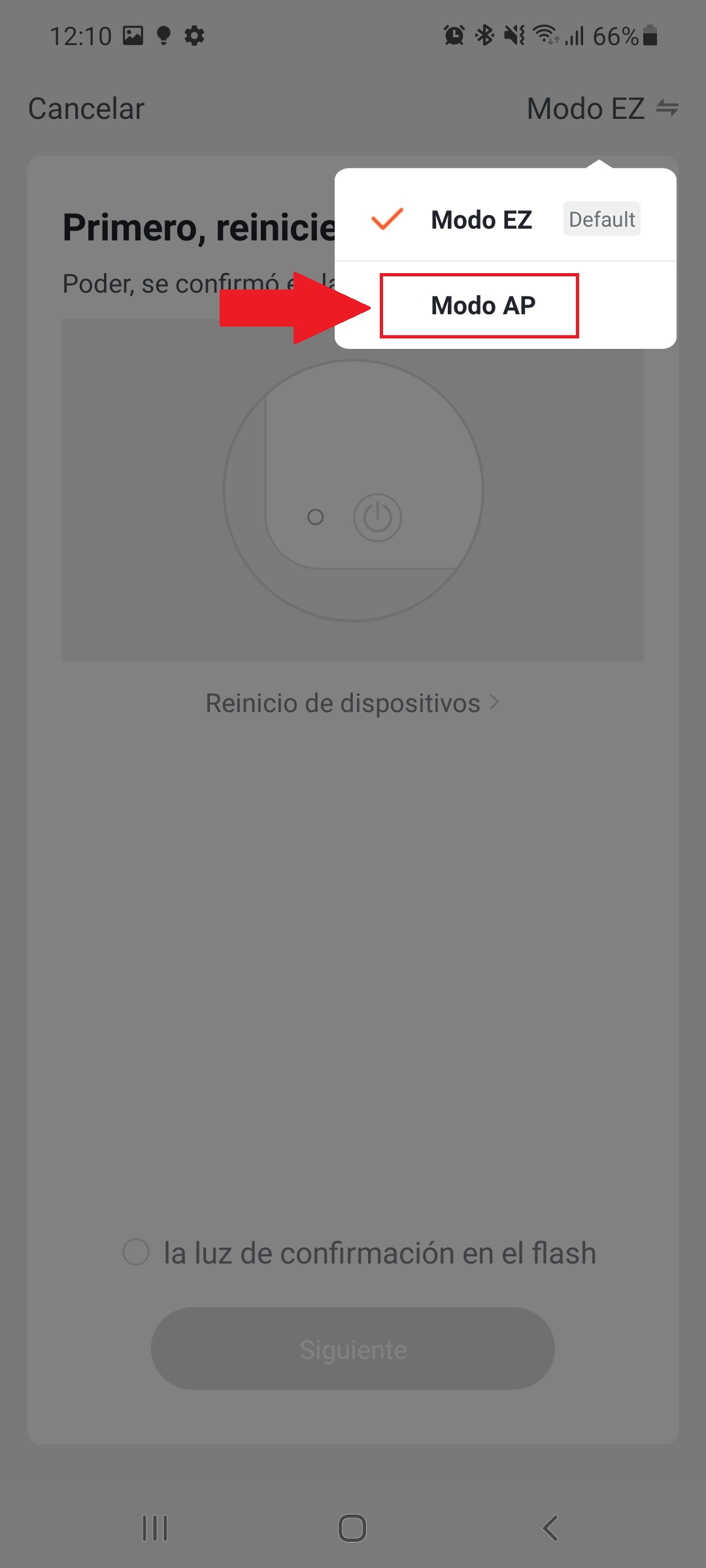The width and height of the screenshot is (706, 1568).
Task: Tap Cancelar to exit pairing
Action: pos(86,108)
